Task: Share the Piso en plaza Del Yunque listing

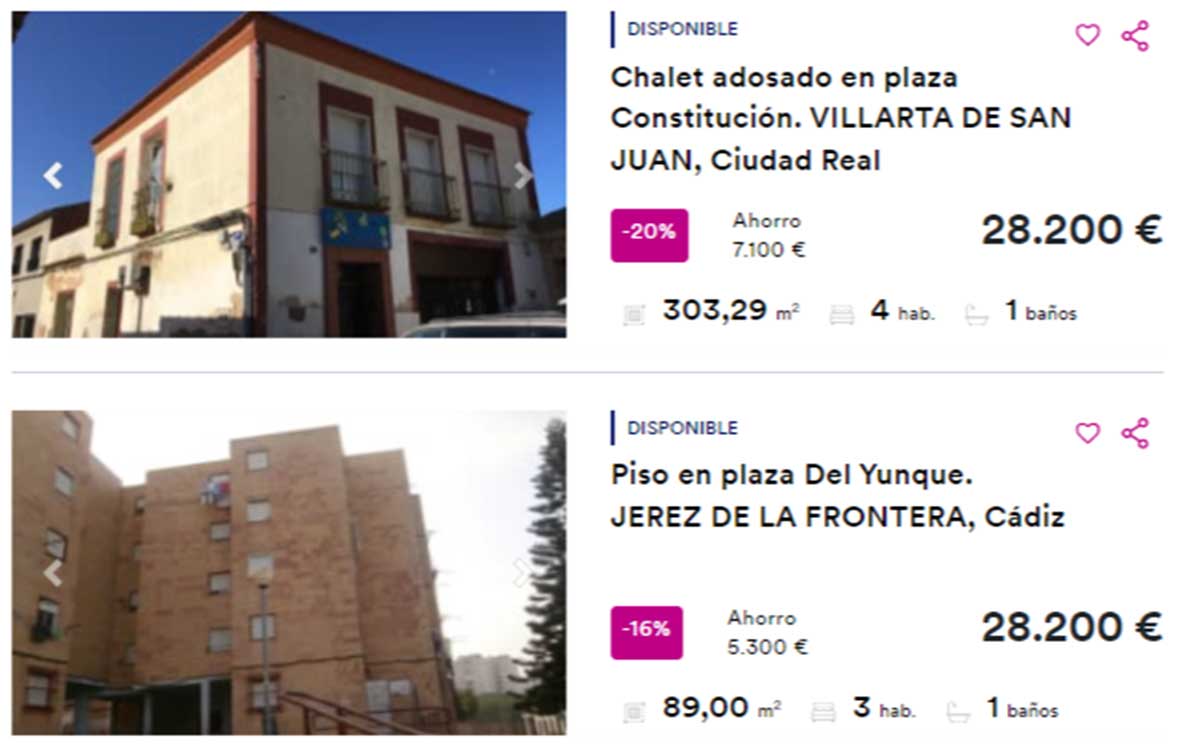Action: [x=1135, y=433]
